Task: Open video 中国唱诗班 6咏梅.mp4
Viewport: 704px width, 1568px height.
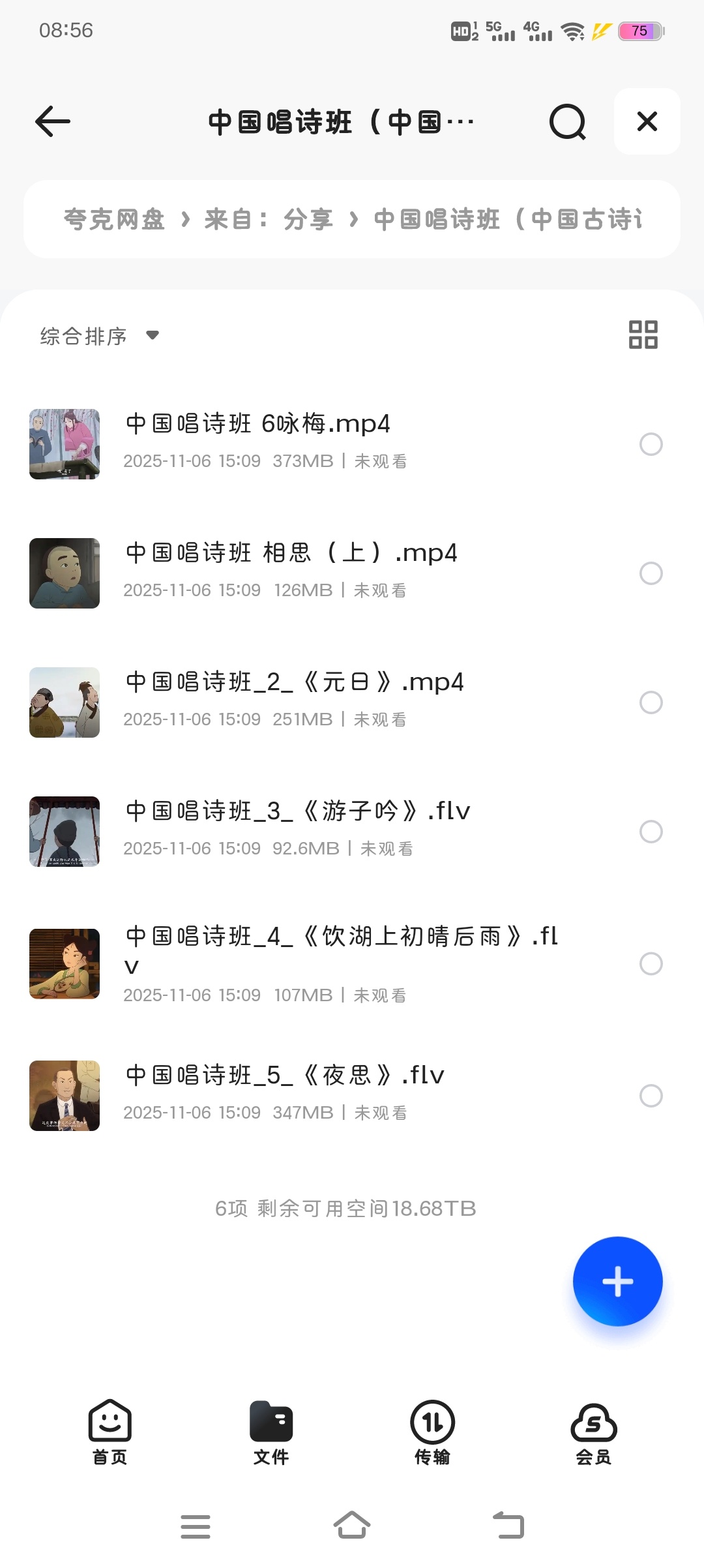Action: click(x=258, y=425)
